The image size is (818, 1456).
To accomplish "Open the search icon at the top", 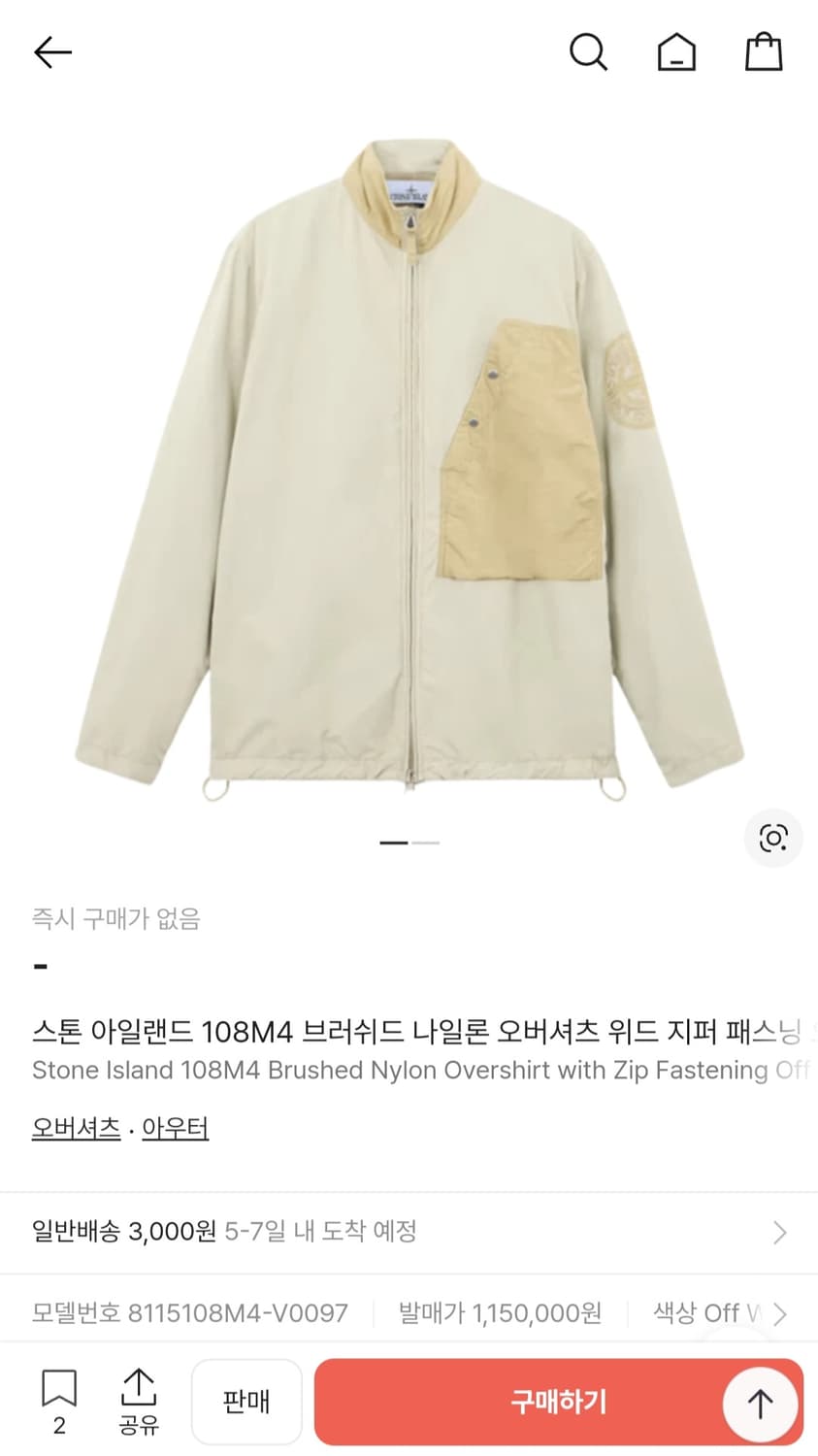I will (589, 52).
